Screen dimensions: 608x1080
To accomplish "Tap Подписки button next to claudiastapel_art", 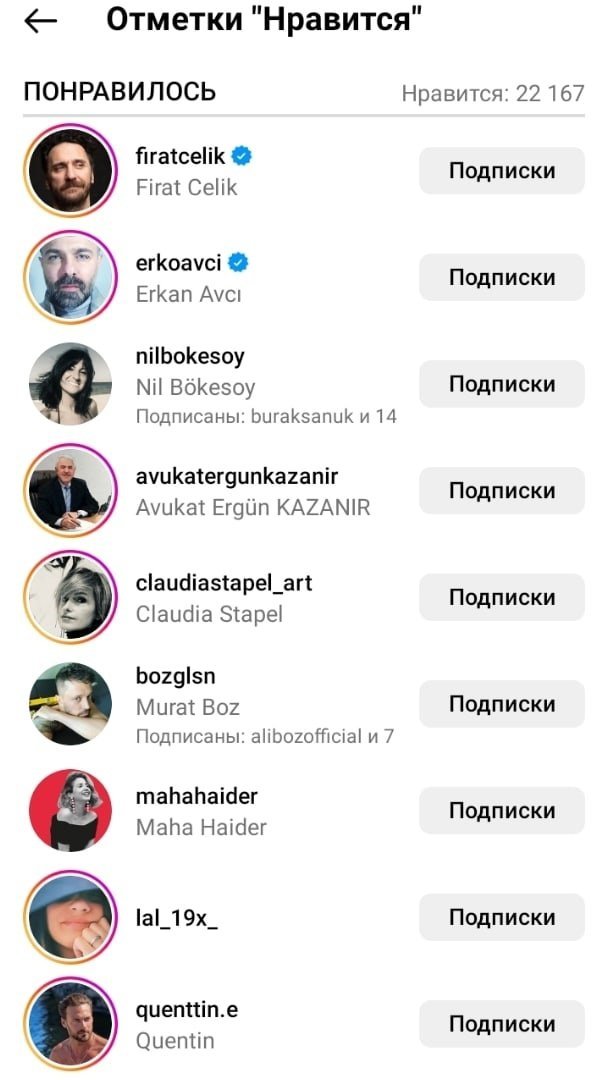I will pyautogui.click(x=501, y=598).
